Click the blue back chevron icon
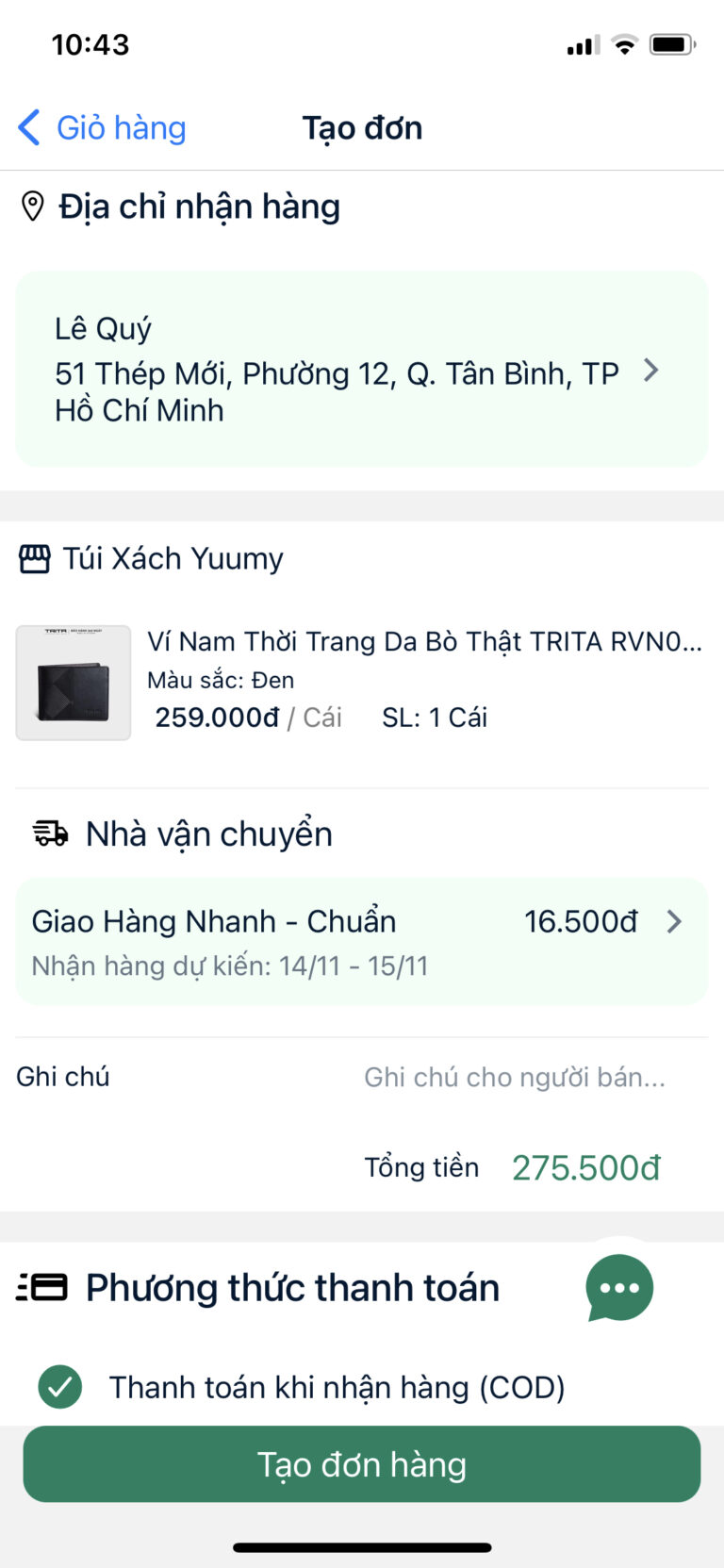 coord(27,127)
